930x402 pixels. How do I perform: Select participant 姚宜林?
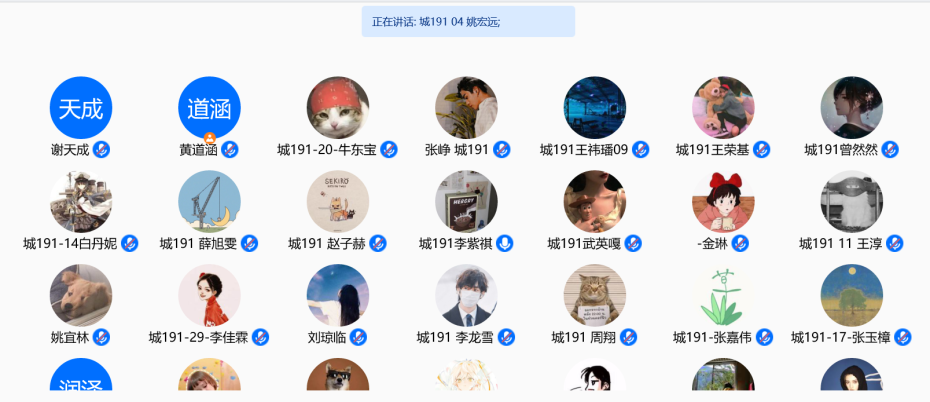tap(81, 296)
